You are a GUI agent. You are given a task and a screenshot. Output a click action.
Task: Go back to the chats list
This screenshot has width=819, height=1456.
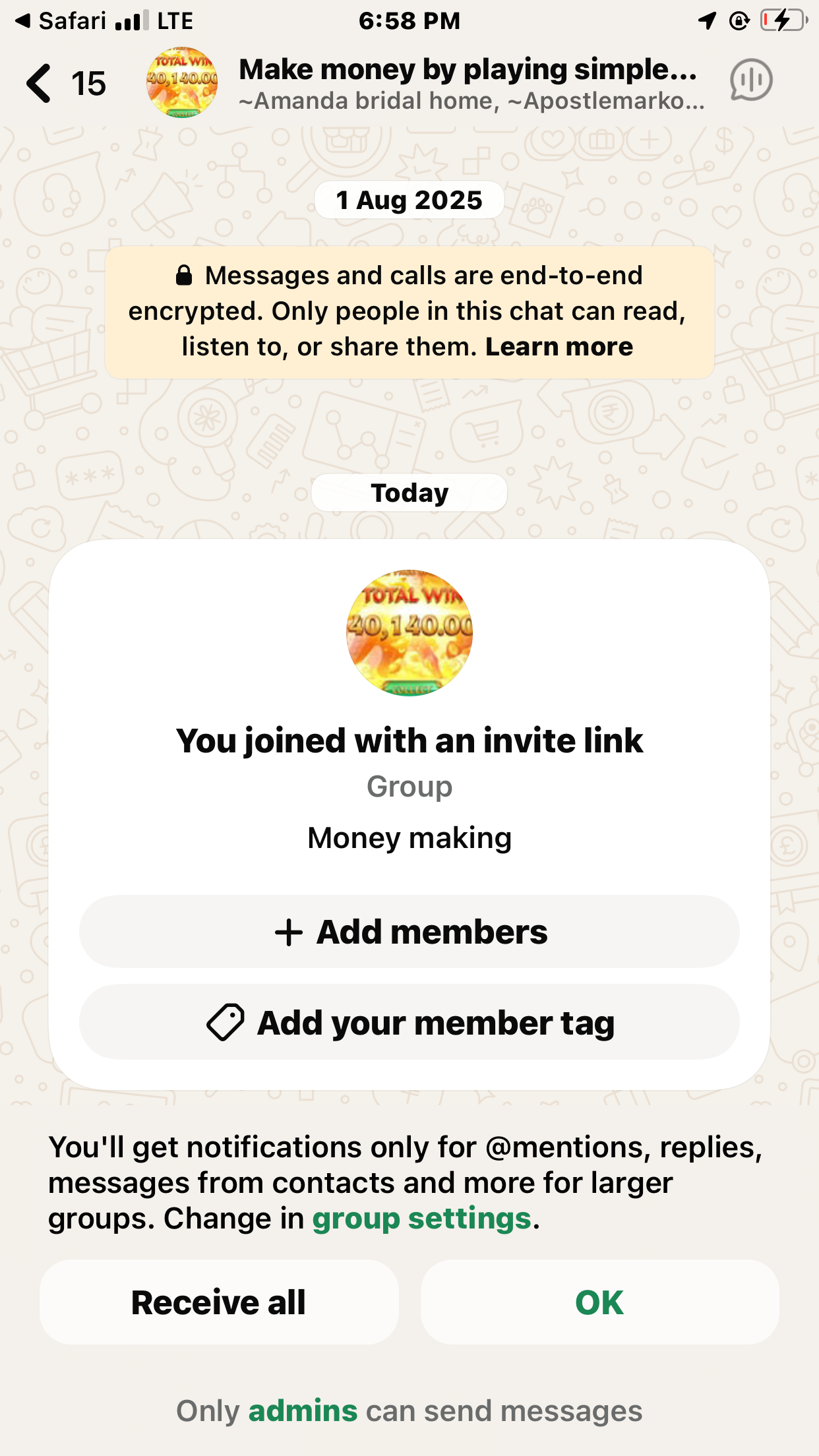point(40,84)
